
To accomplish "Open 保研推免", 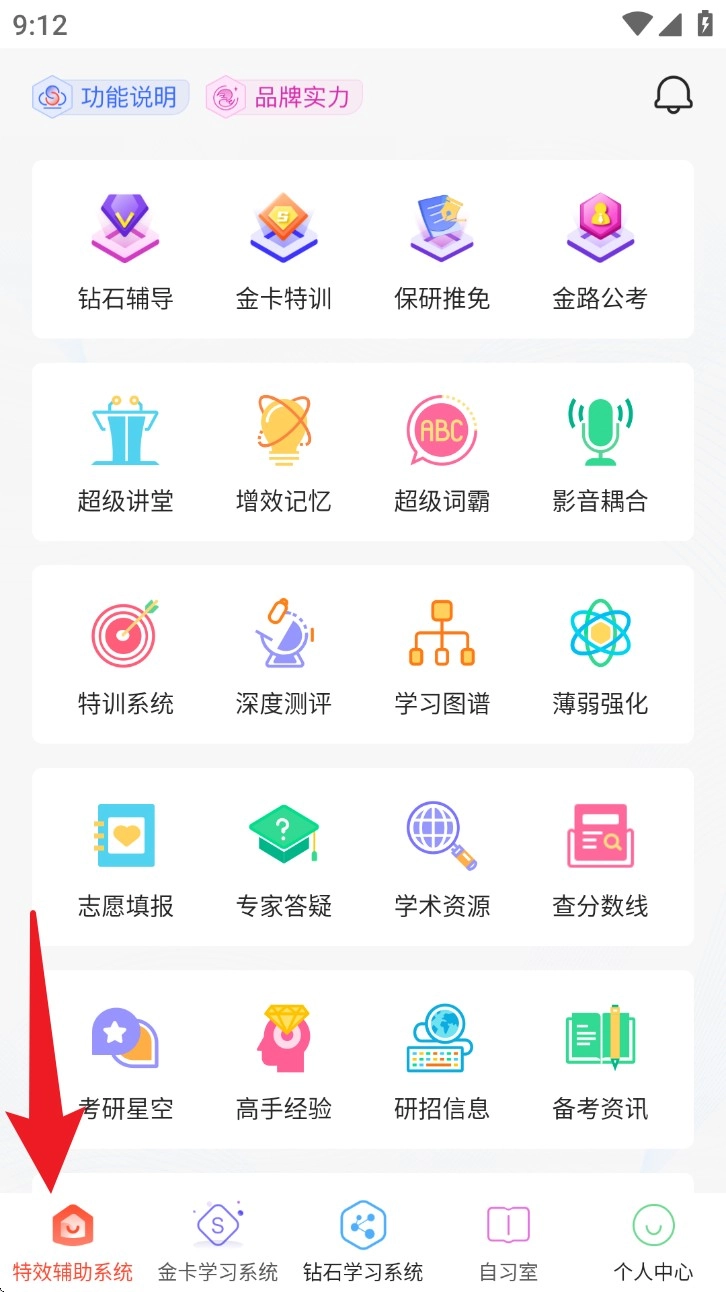I will [x=442, y=252].
